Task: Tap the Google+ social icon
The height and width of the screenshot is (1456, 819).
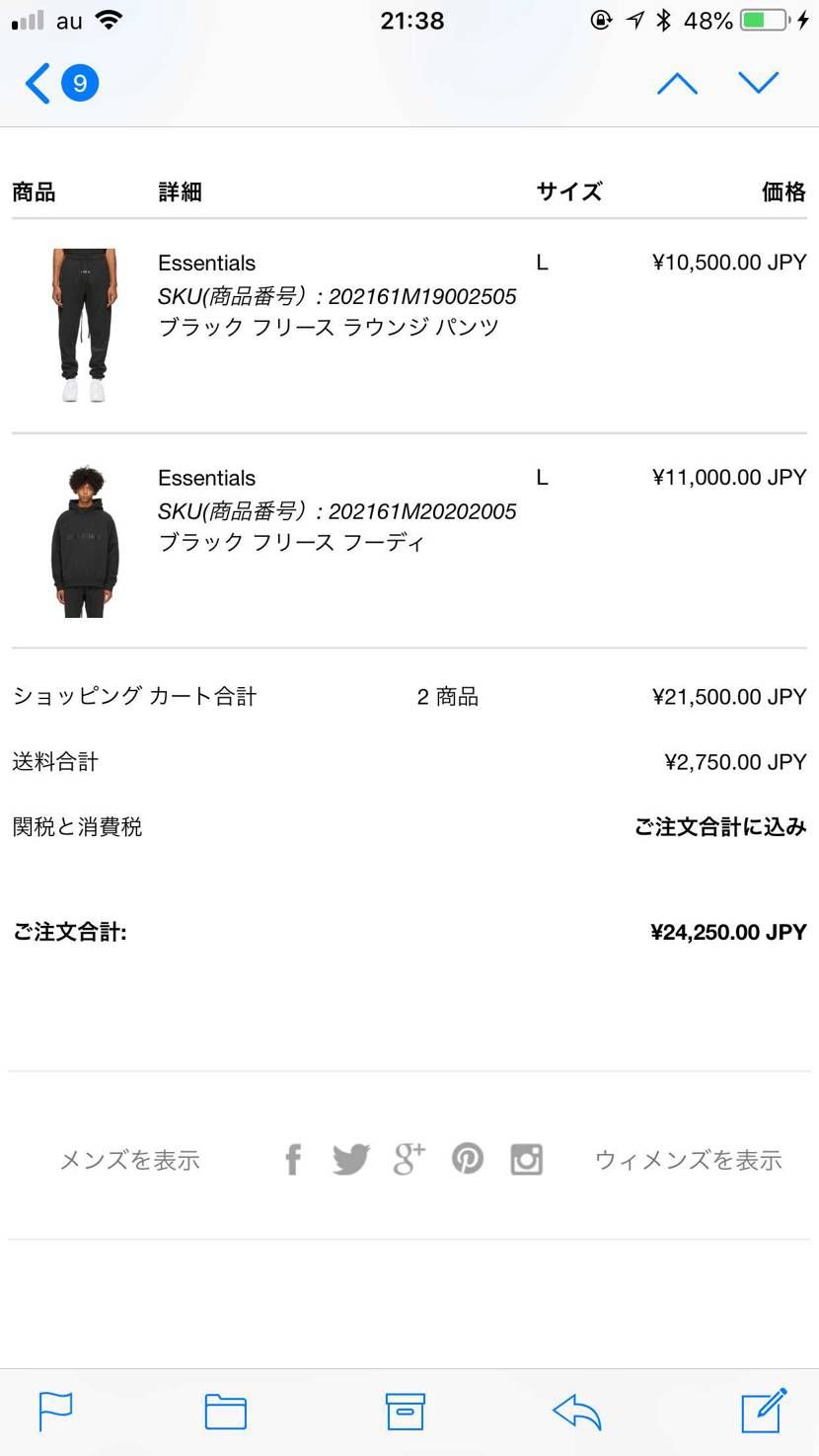Action: tap(409, 1159)
